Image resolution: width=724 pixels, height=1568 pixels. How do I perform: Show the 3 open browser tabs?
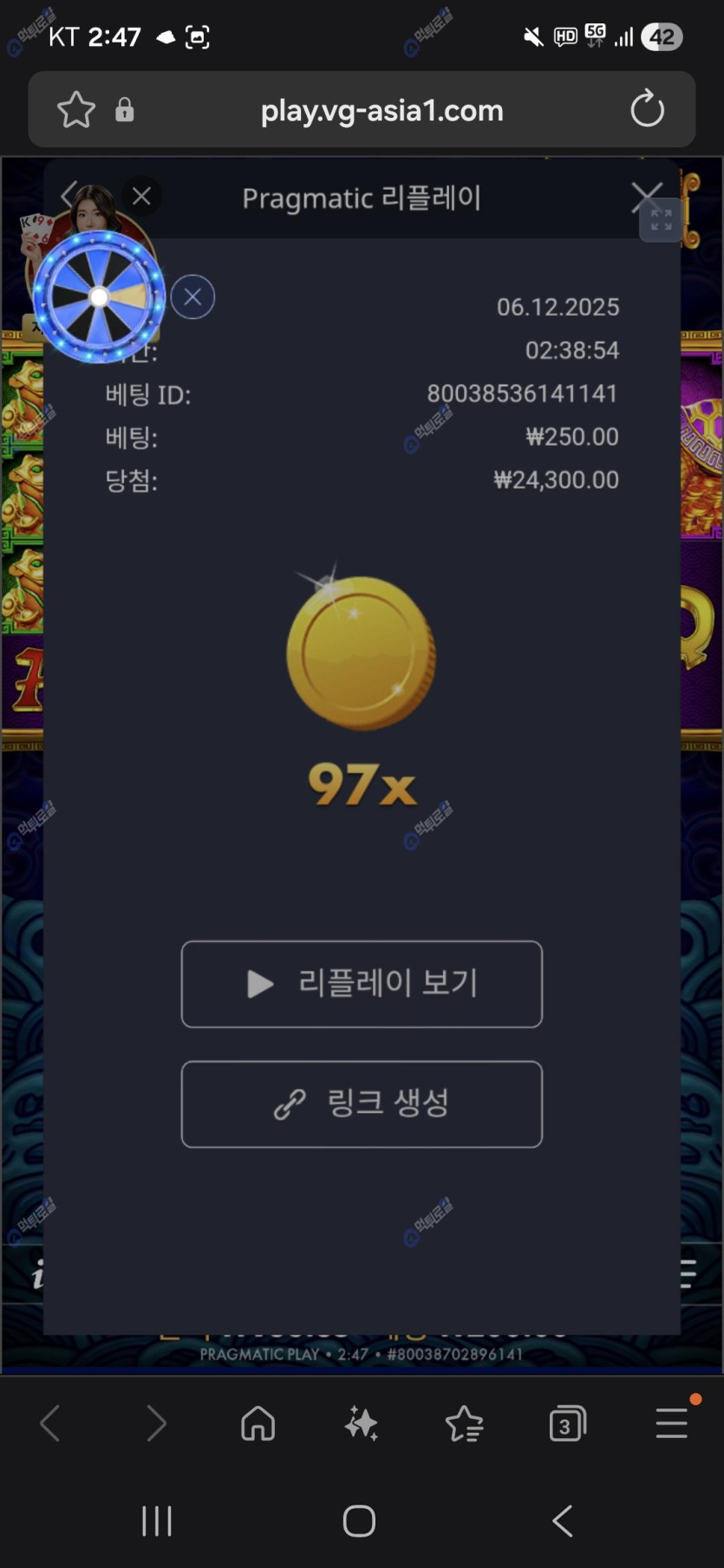567,1423
